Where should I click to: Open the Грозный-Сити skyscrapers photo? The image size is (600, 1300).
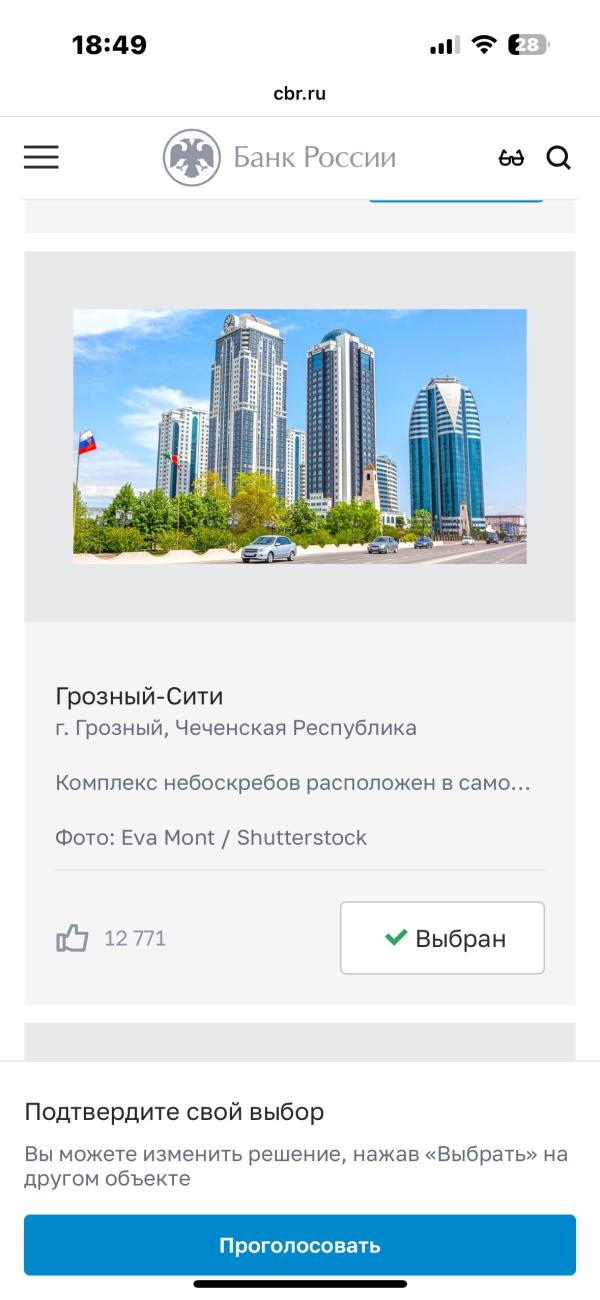coord(300,436)
